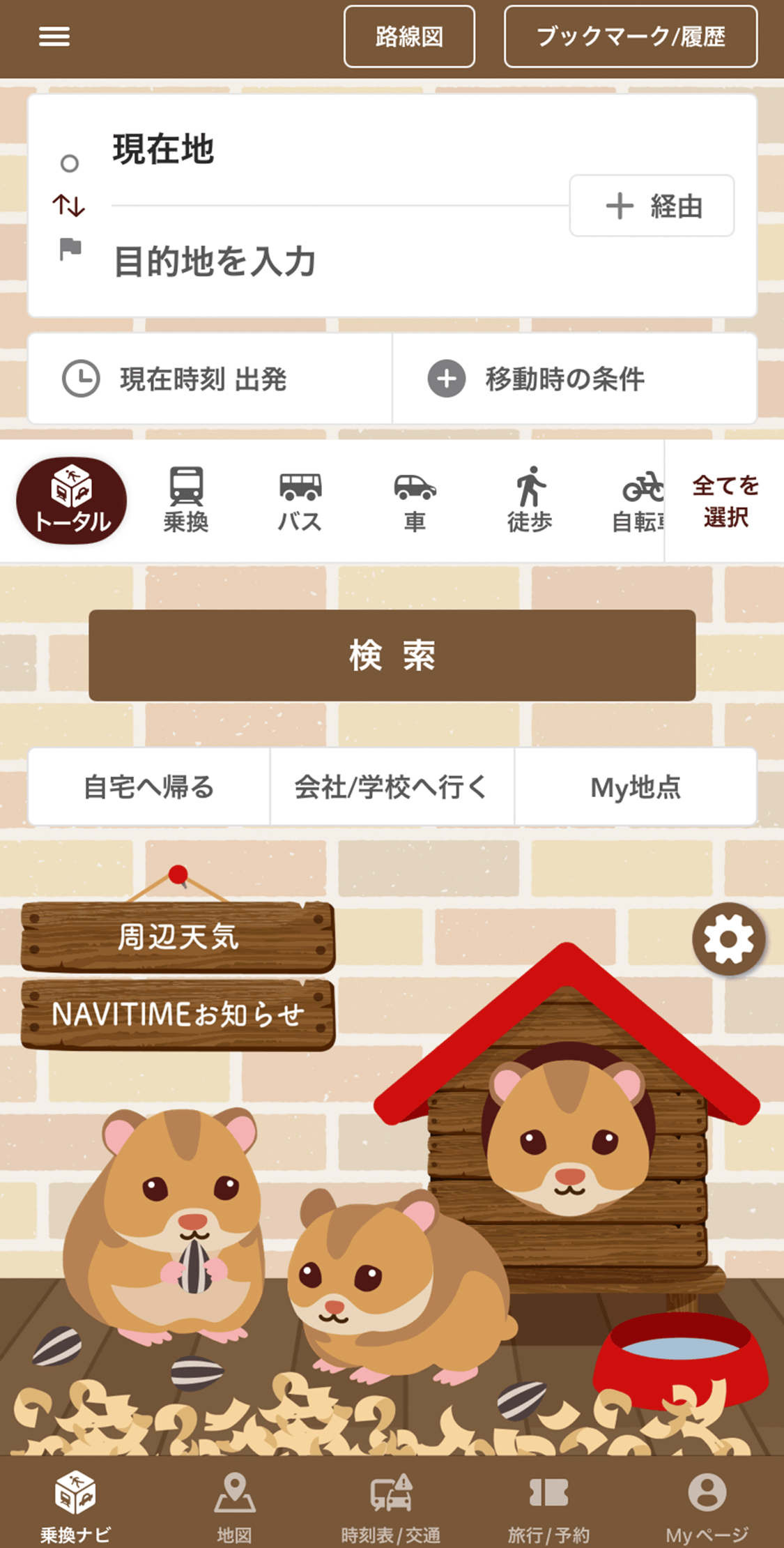Start the route search with 検索

click(x=392, y=655)
